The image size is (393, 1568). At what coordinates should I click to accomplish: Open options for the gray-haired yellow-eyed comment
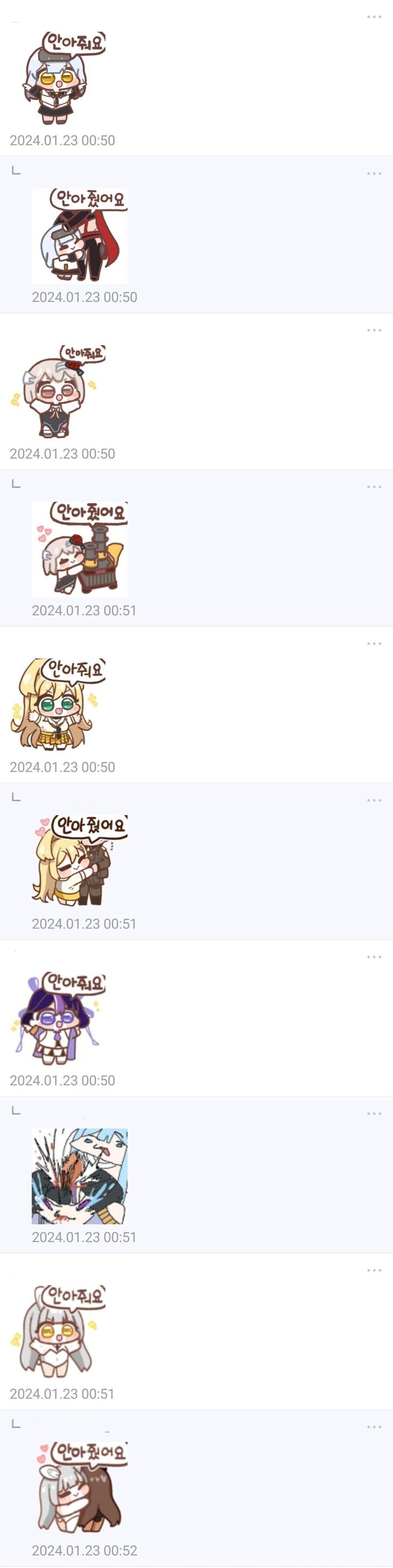click(x=373, y=1270)
